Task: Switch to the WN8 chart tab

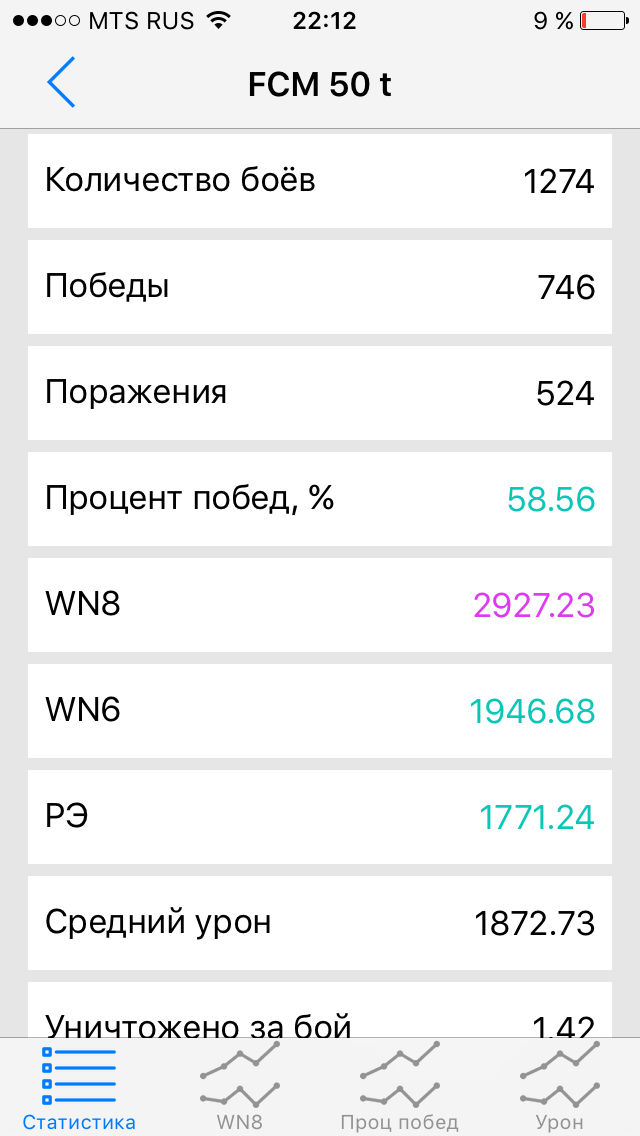Action: pos(240,1088)
